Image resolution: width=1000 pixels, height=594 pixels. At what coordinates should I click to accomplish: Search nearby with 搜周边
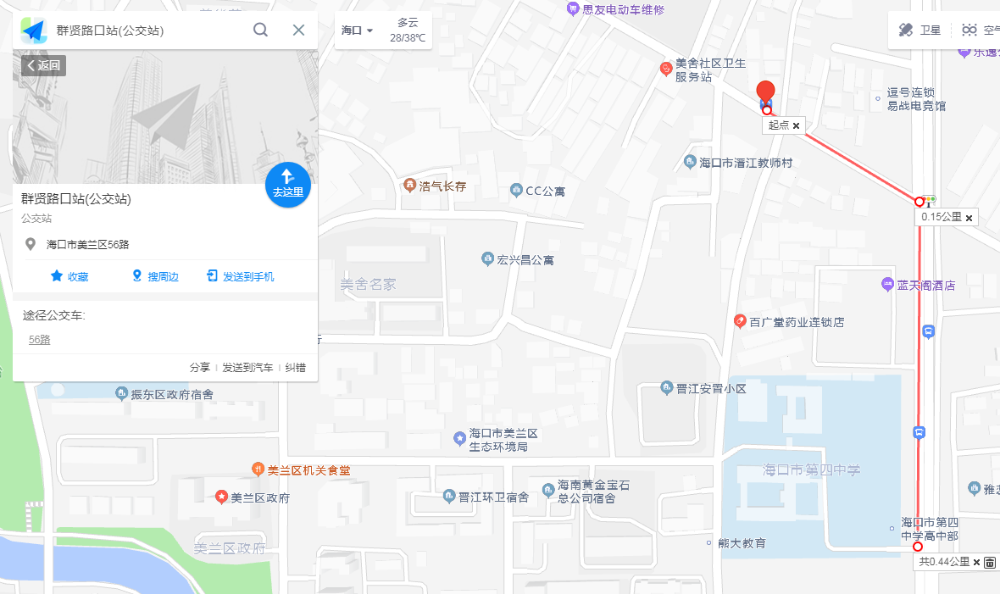(155, 277)
